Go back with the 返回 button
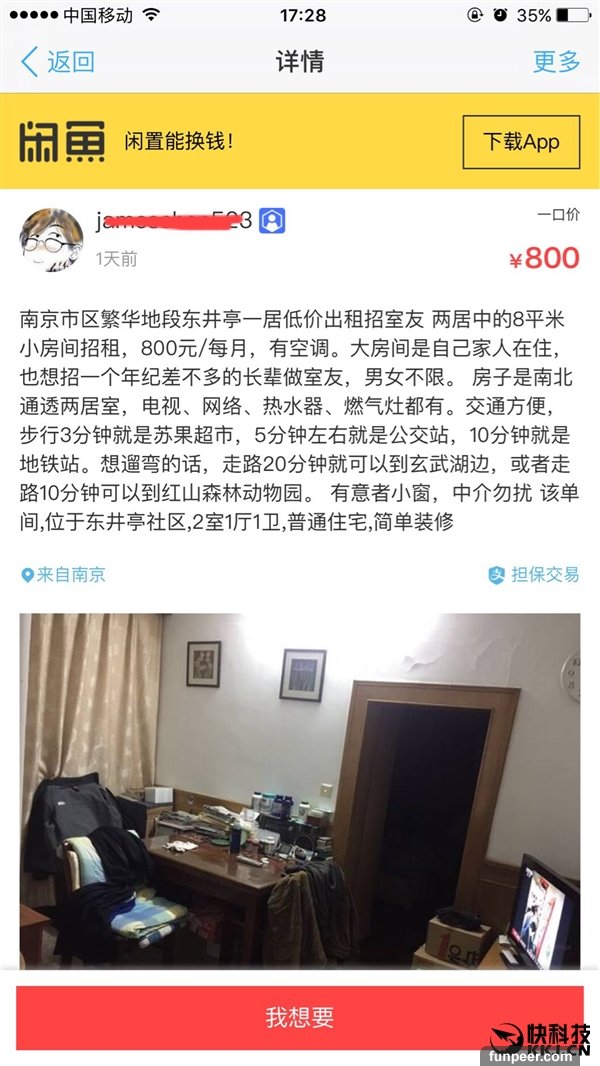Viewport: 600px width, 1066px height. (58, 62)
